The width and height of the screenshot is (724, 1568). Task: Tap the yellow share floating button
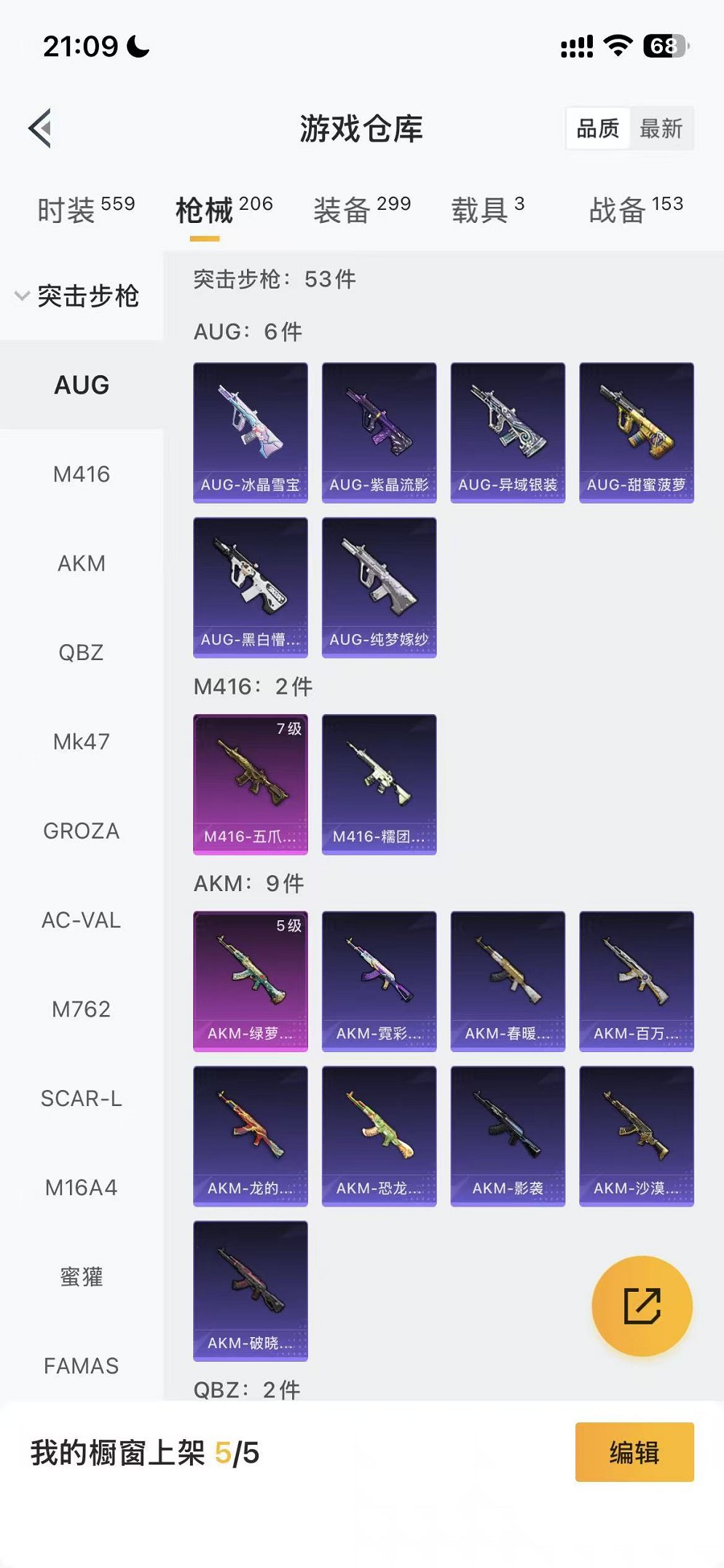pyautogui.click(x=642, y=1305)
